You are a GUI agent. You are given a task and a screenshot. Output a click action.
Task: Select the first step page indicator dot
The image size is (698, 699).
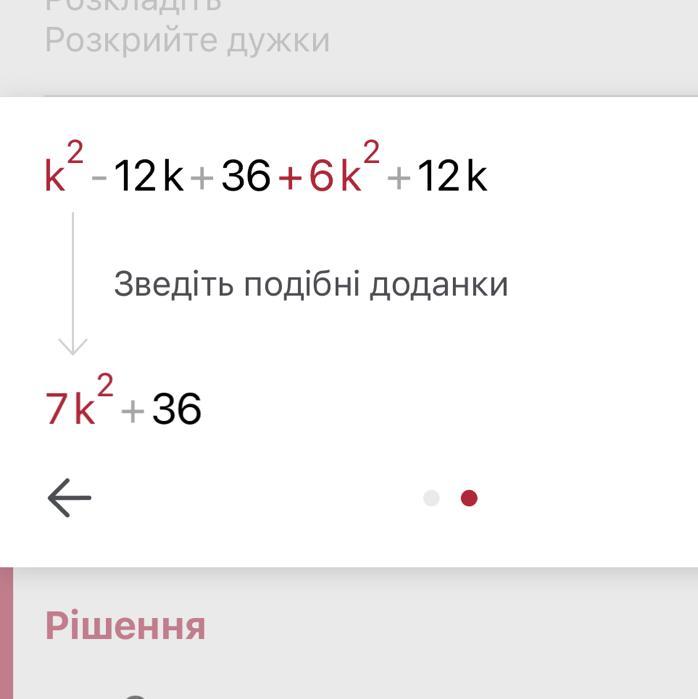click(431, 498)
